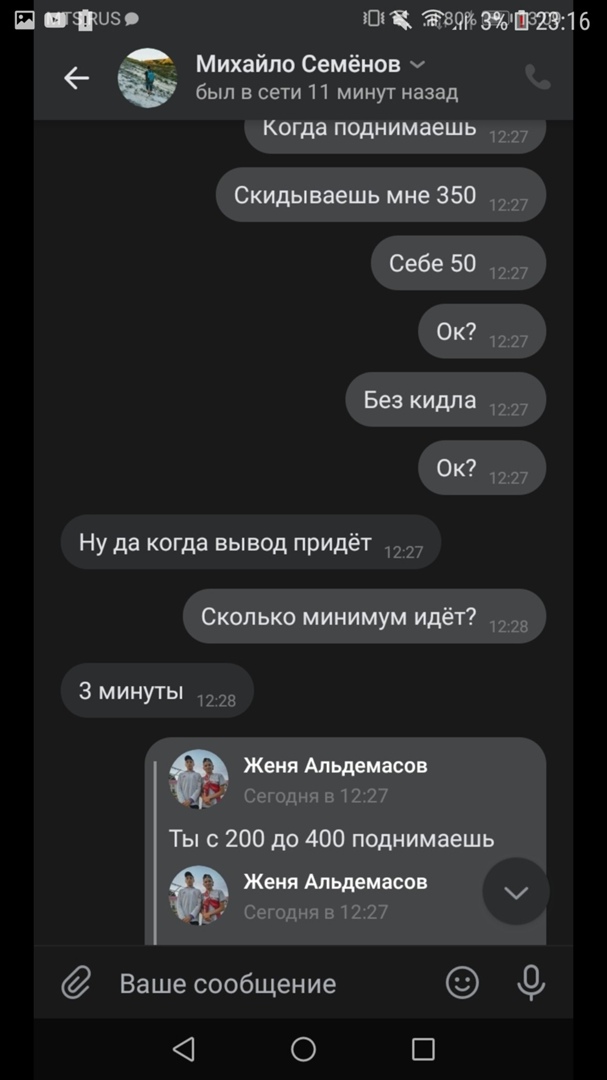Record a voice message with microphone
The height and width of the screenshot is (1080, 607).
coord(531,983)
